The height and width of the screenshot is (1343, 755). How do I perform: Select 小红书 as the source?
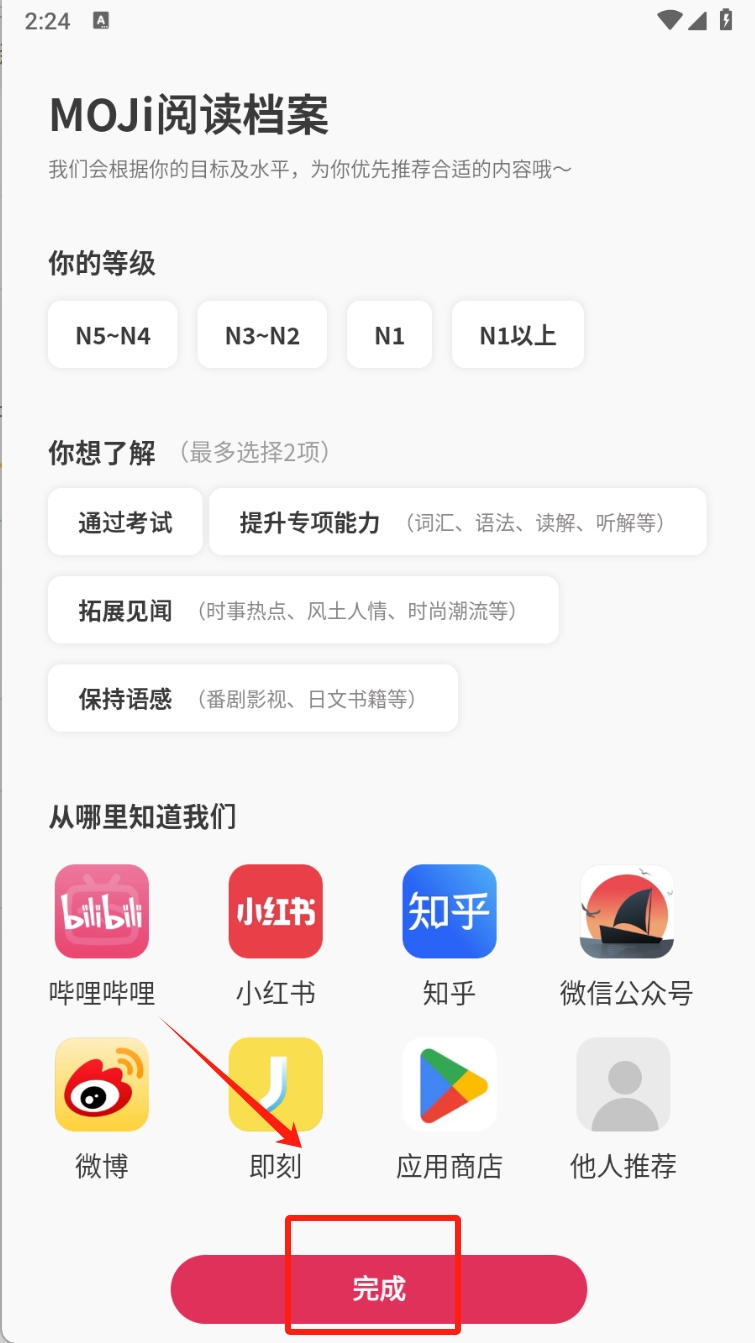[x=276, y=935]
